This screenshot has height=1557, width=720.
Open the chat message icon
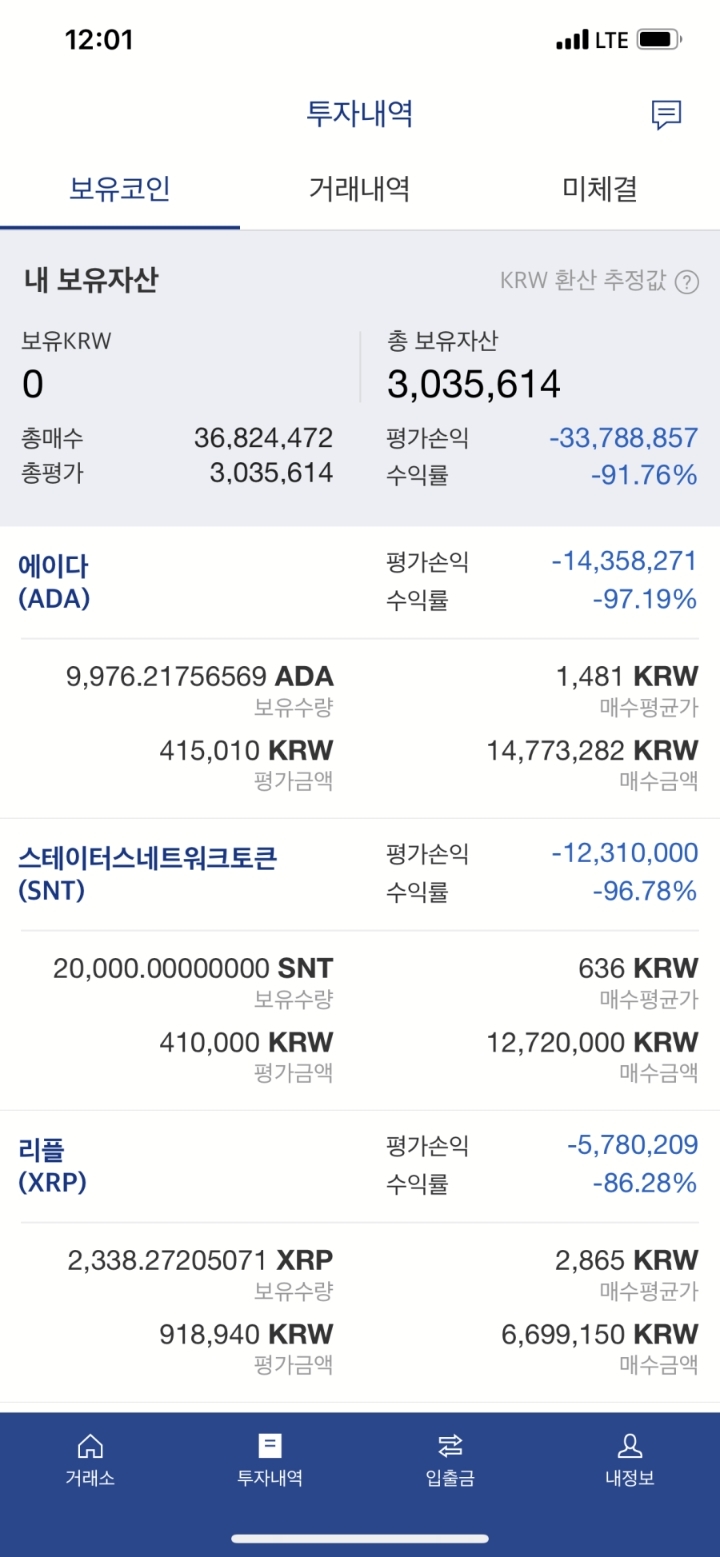tap(666, 115)
